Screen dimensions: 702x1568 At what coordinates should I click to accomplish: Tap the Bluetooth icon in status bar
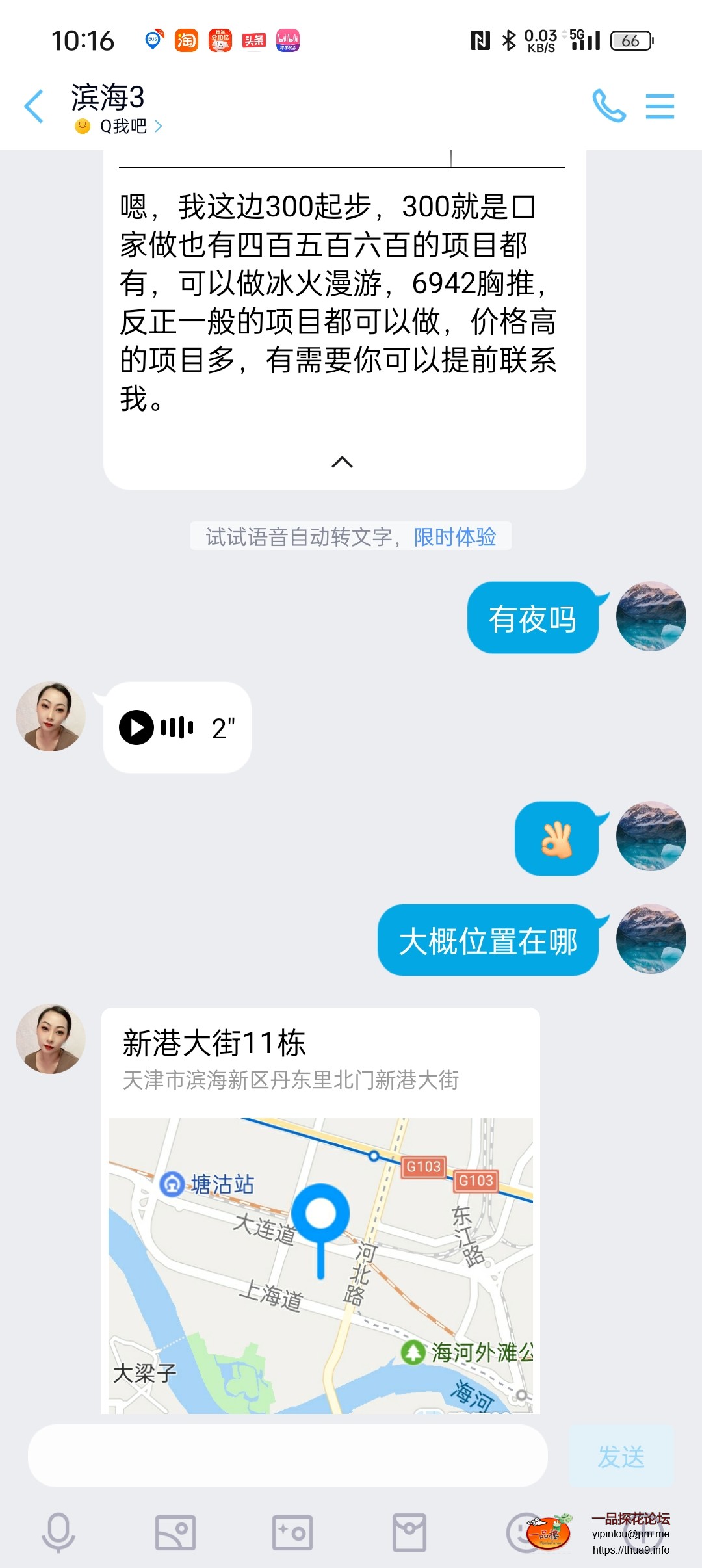click(x=510, y=39)
